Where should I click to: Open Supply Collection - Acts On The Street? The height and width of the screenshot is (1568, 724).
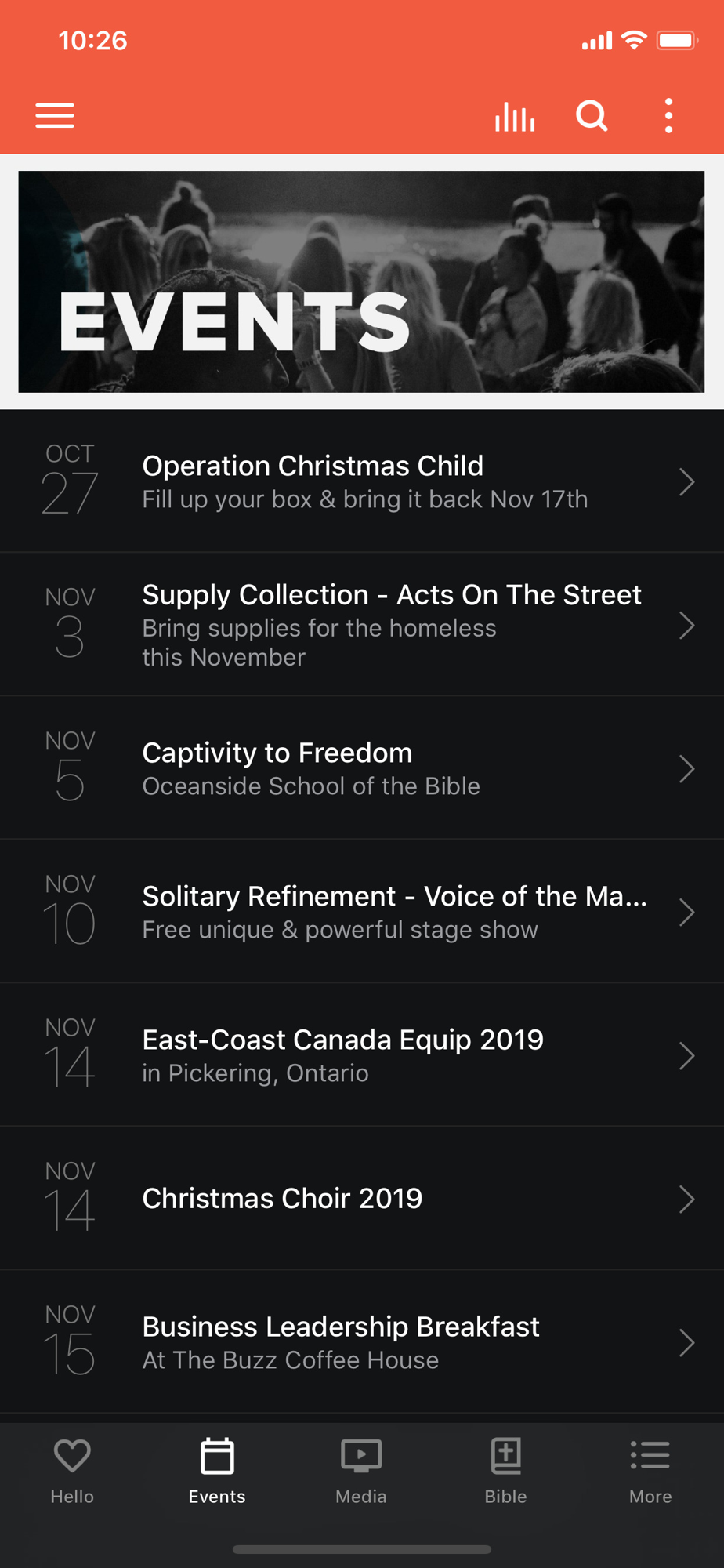coord(362,625)
